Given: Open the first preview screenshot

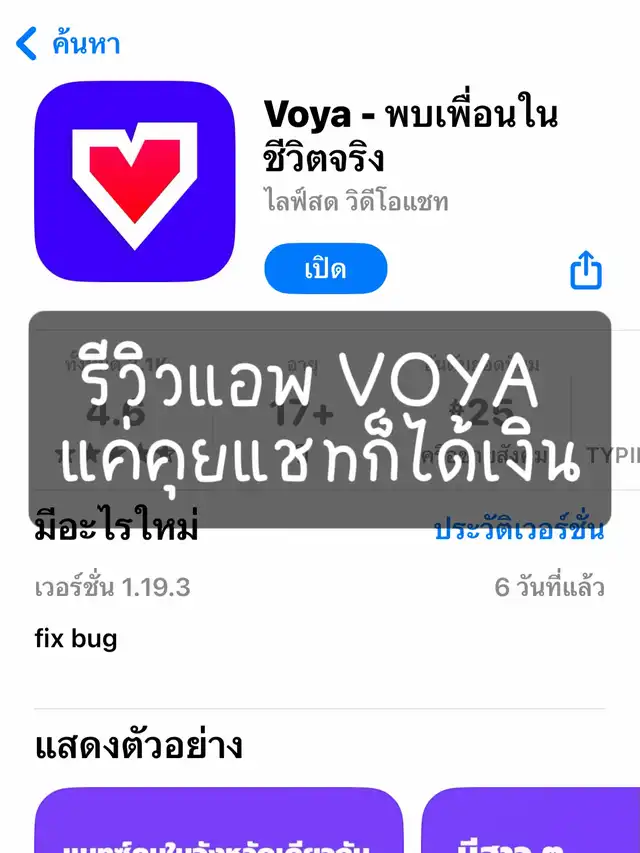Looking at the screenshot, I should 218,820.
